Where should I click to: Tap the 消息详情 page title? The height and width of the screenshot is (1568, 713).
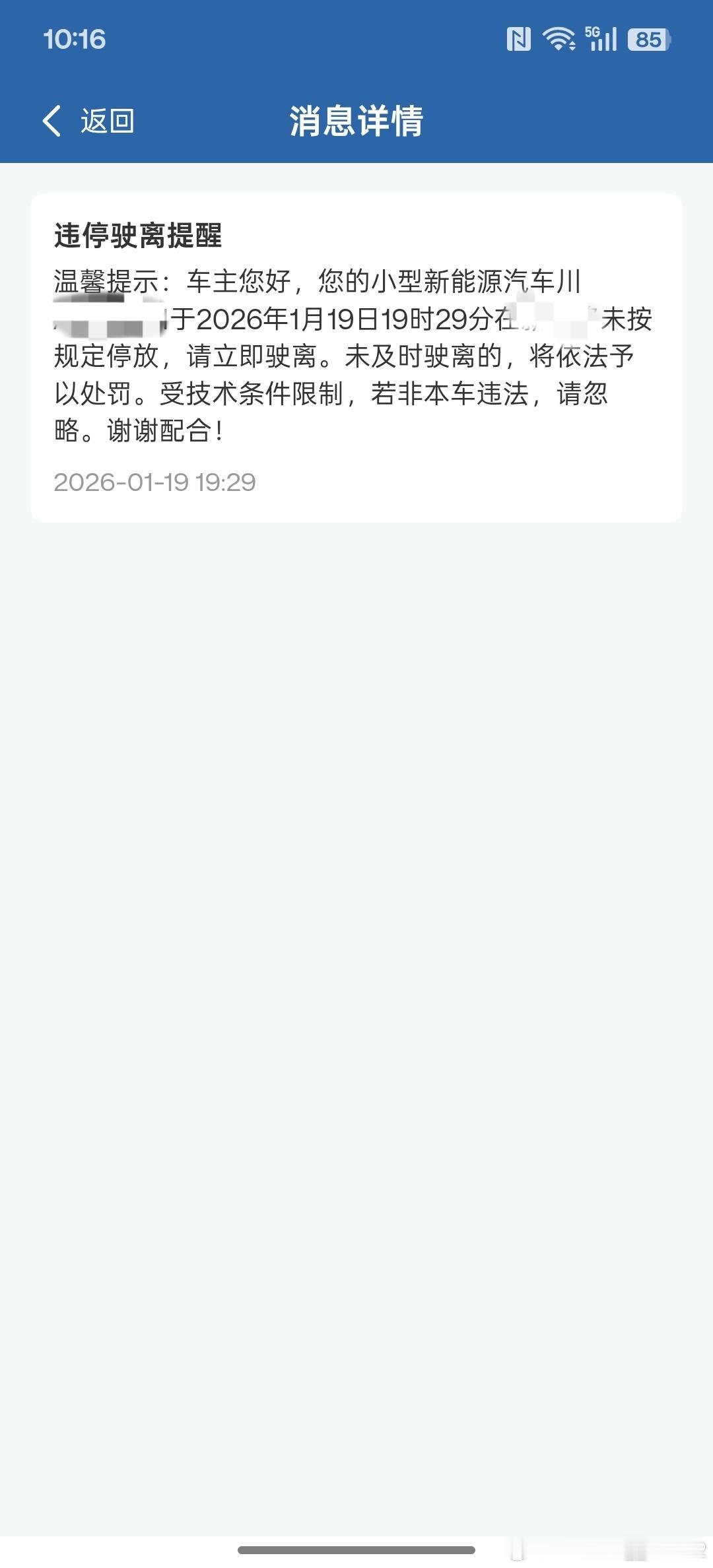(356, 121)
